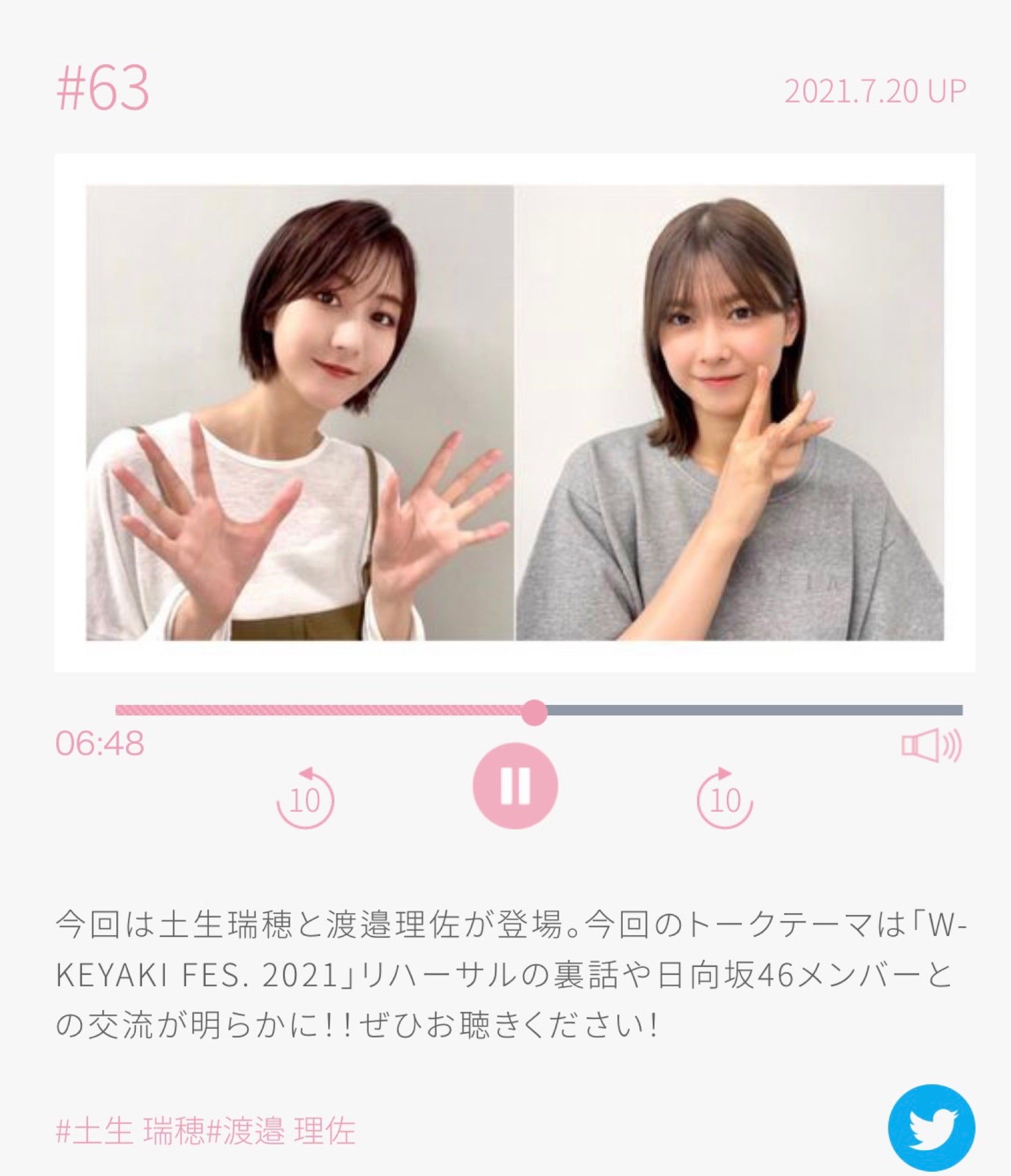Select the forward circular arrow icon
1011x1176 pixels.
726,799
